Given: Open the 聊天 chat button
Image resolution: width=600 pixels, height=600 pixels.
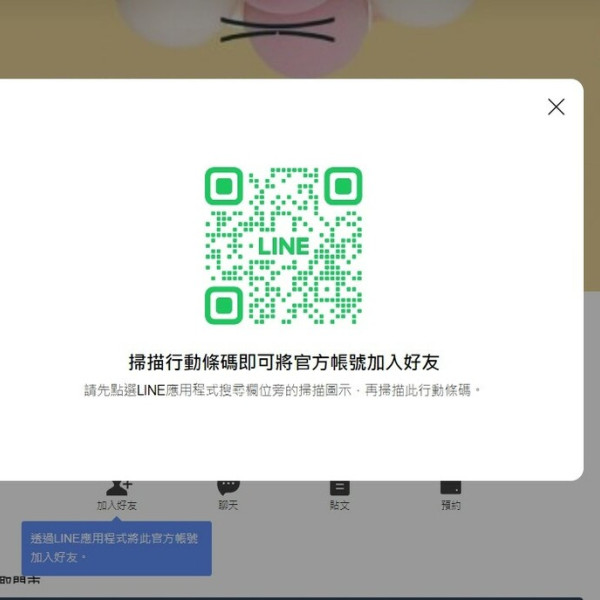Looking at the screenshot, I should pyautogui.click(x=228, y=496).
